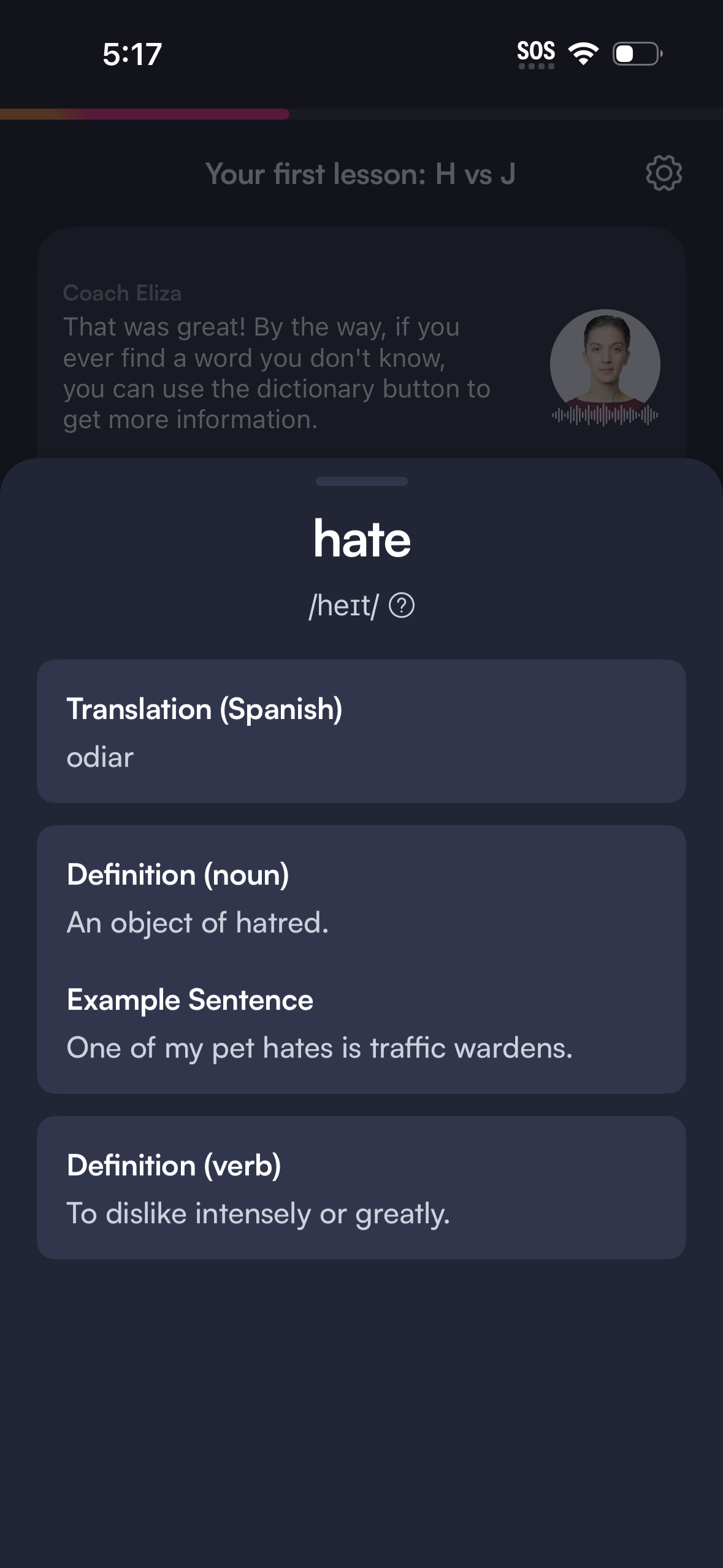Tap the battery icon
Screen dimensions: 723x1568
(x=635, y=54)
